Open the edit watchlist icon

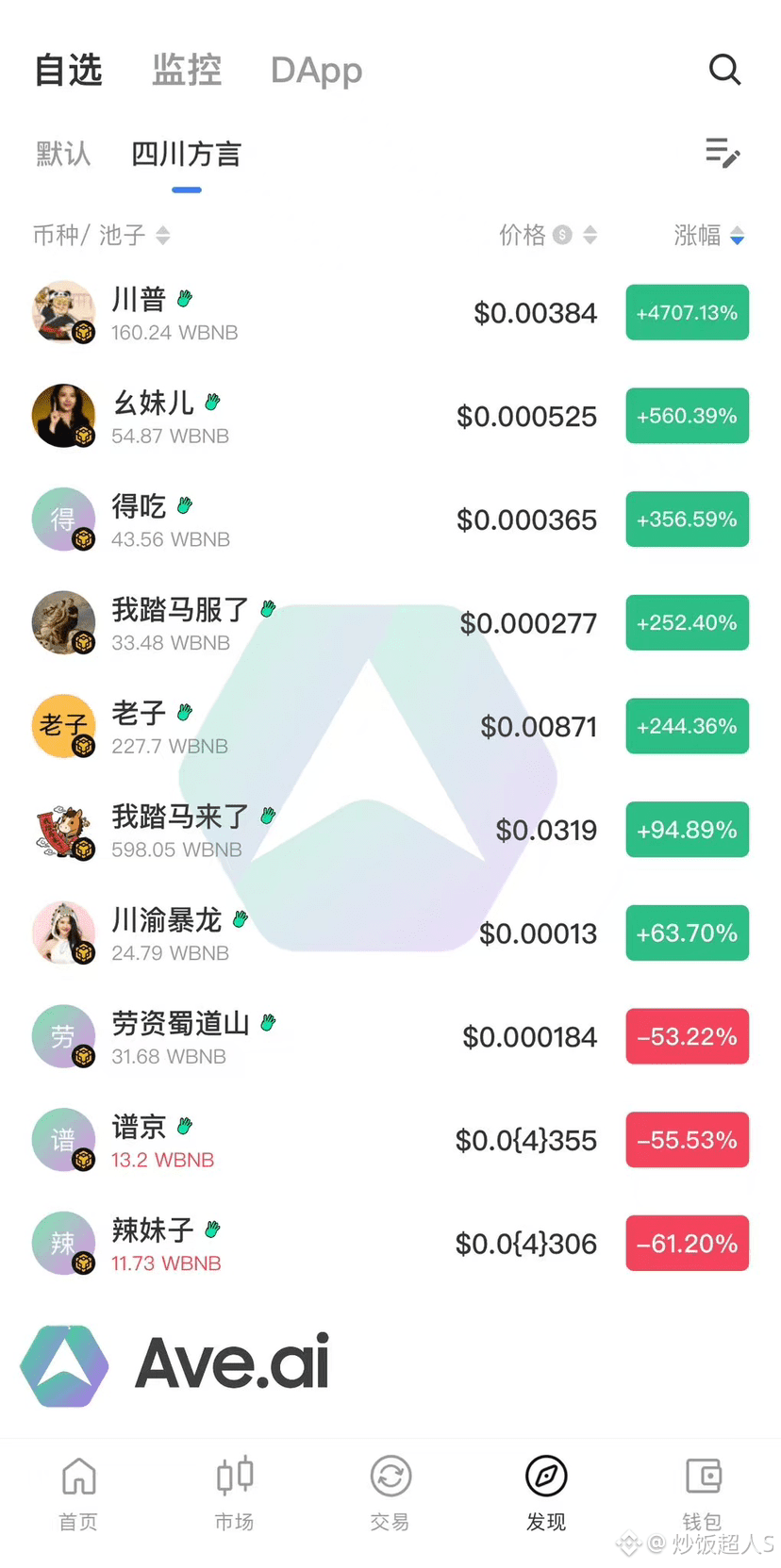[x=723, y=153]
